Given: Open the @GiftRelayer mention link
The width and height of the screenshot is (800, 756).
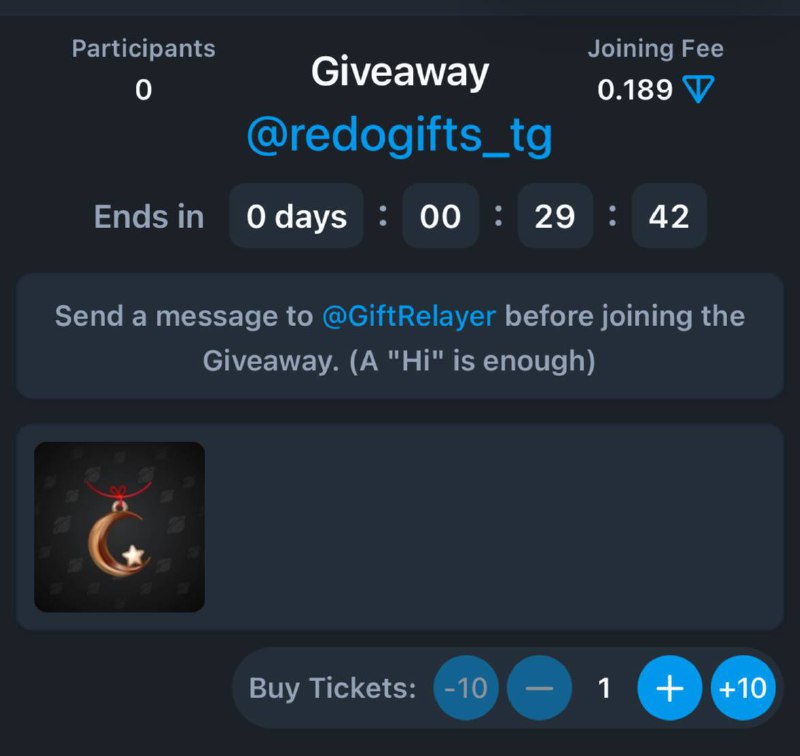Looking at the screenshot, I should click(408, 317).
